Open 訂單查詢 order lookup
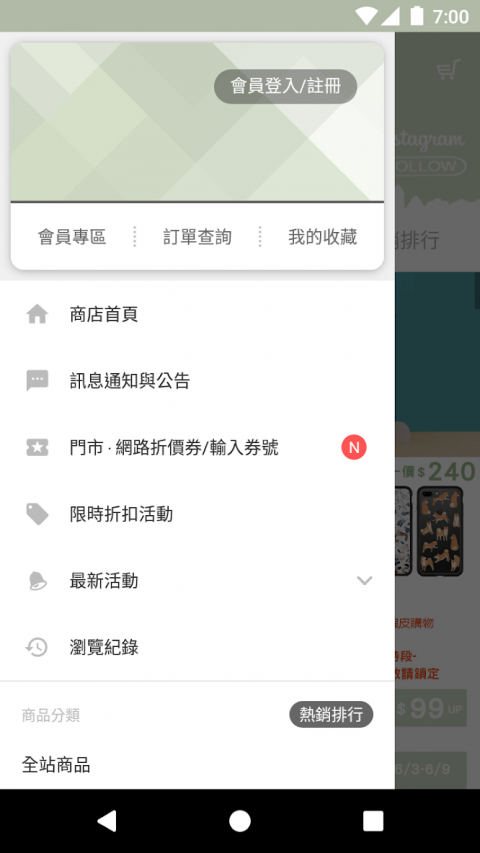 coord(197,237)
